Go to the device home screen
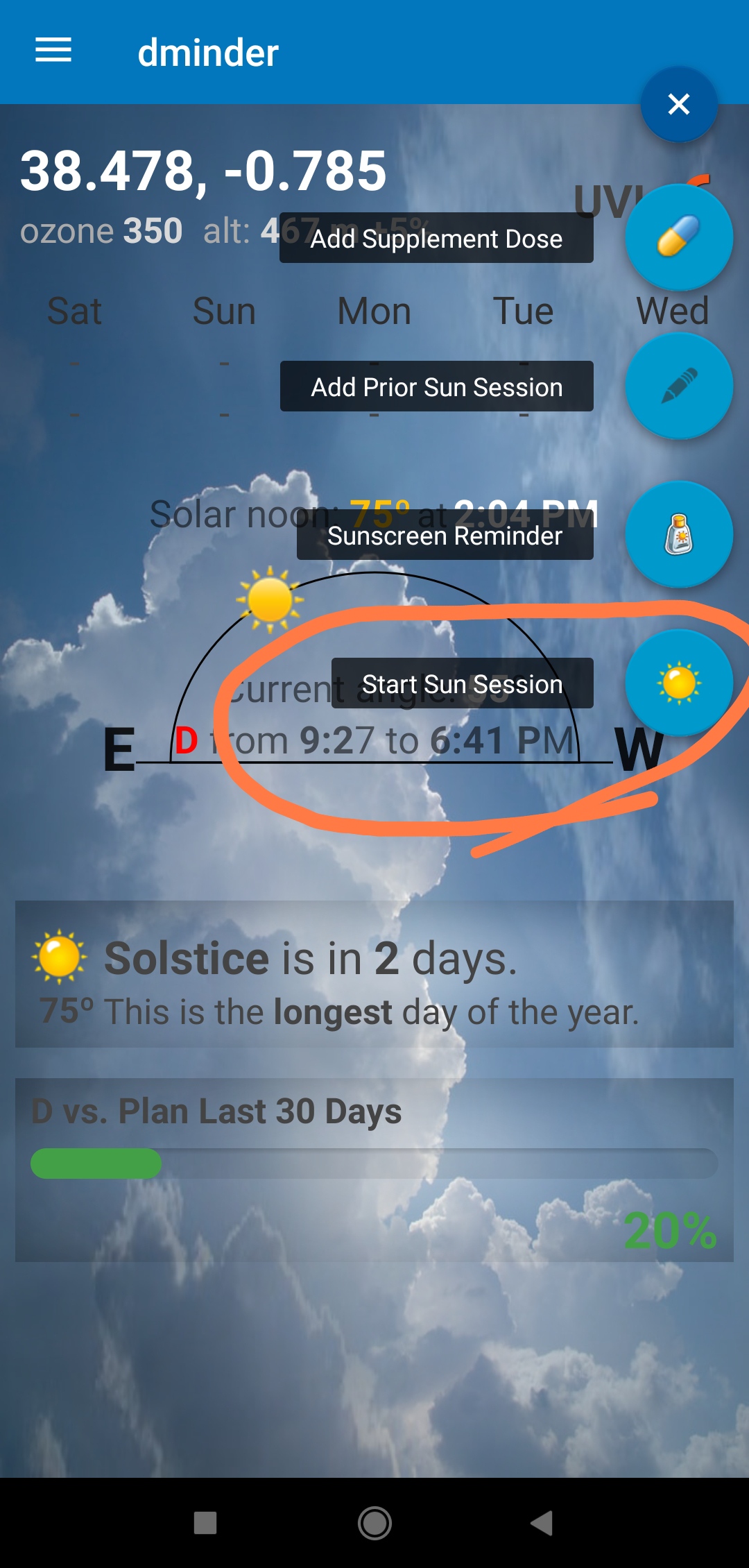Viewport: 749px width, 1568px height. pyautogui.click(x=374, y=1523)
